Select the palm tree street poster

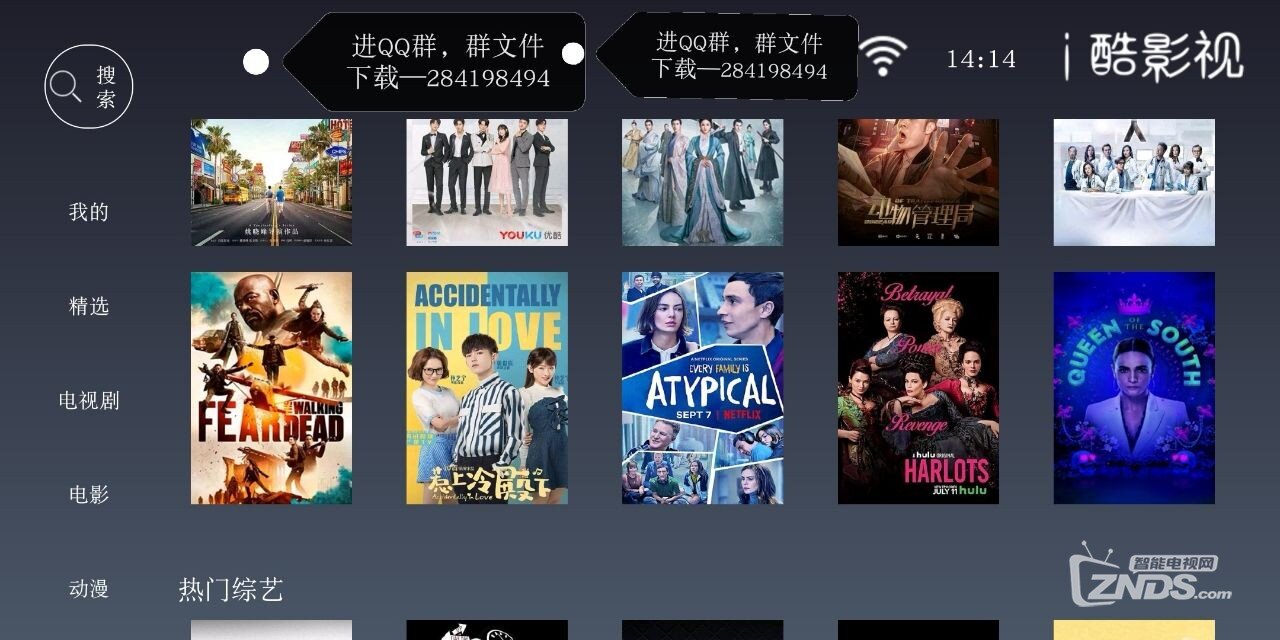click(x=271, y=182)
